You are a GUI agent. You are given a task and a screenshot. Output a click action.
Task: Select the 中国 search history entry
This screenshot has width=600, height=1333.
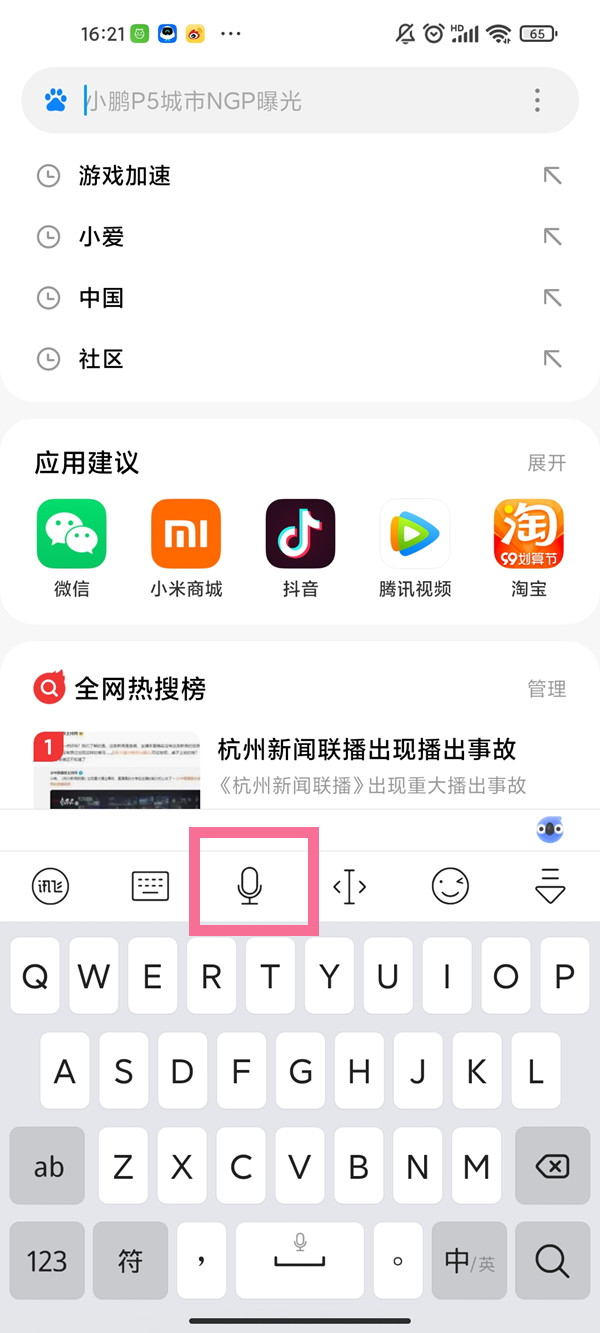pyautogui.click(x=101, y=298)
